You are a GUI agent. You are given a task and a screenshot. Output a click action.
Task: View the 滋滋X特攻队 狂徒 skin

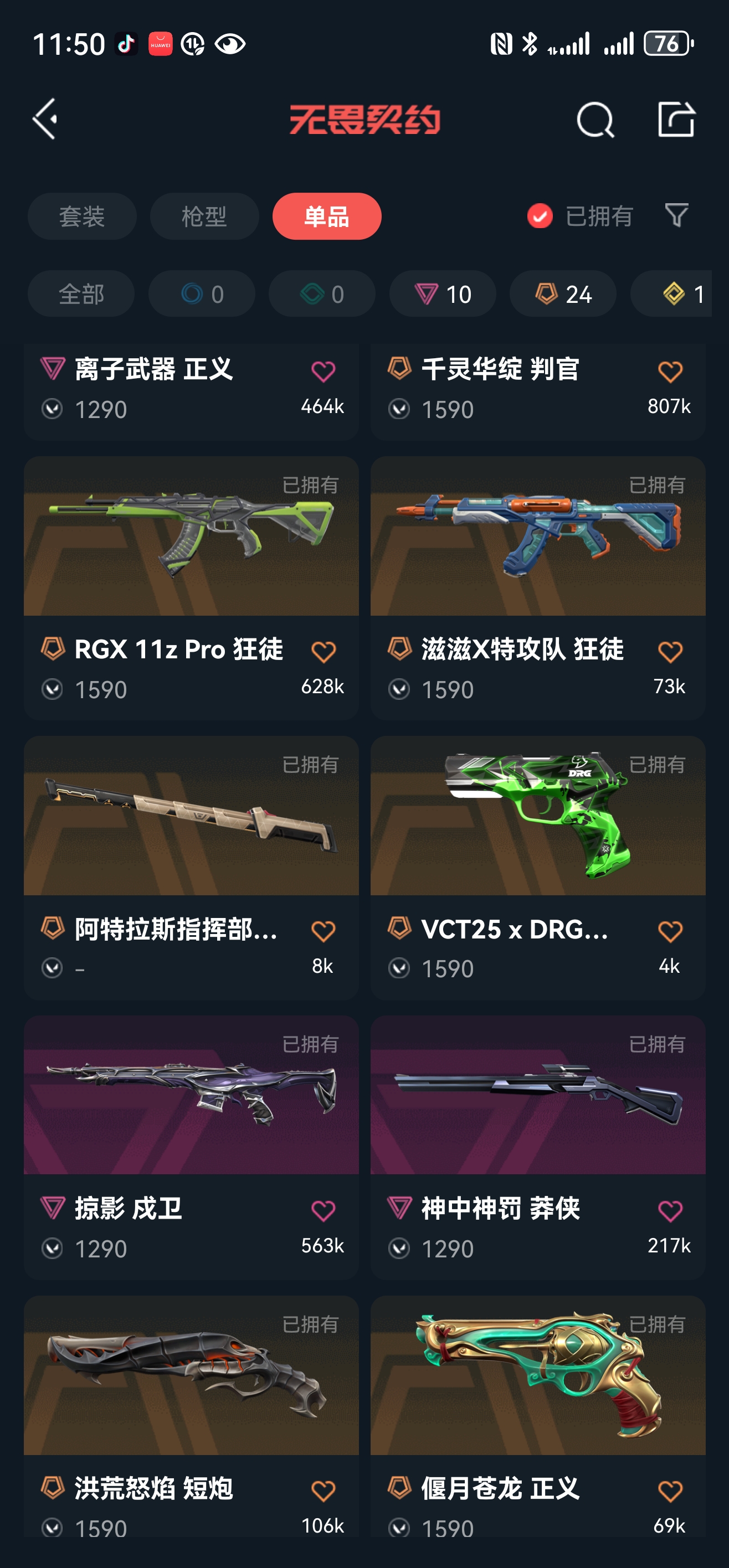[x=537, y=548]
